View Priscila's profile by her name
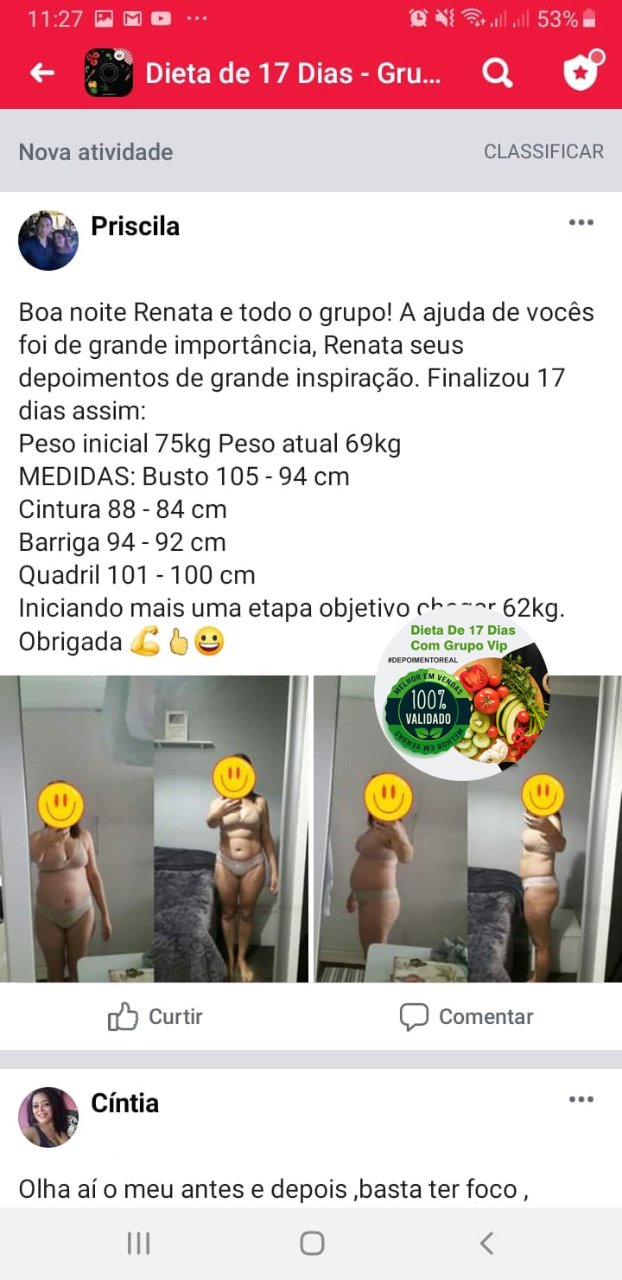Image resolution: width=622 pixels, height=1280 pixels. (135, 226)
